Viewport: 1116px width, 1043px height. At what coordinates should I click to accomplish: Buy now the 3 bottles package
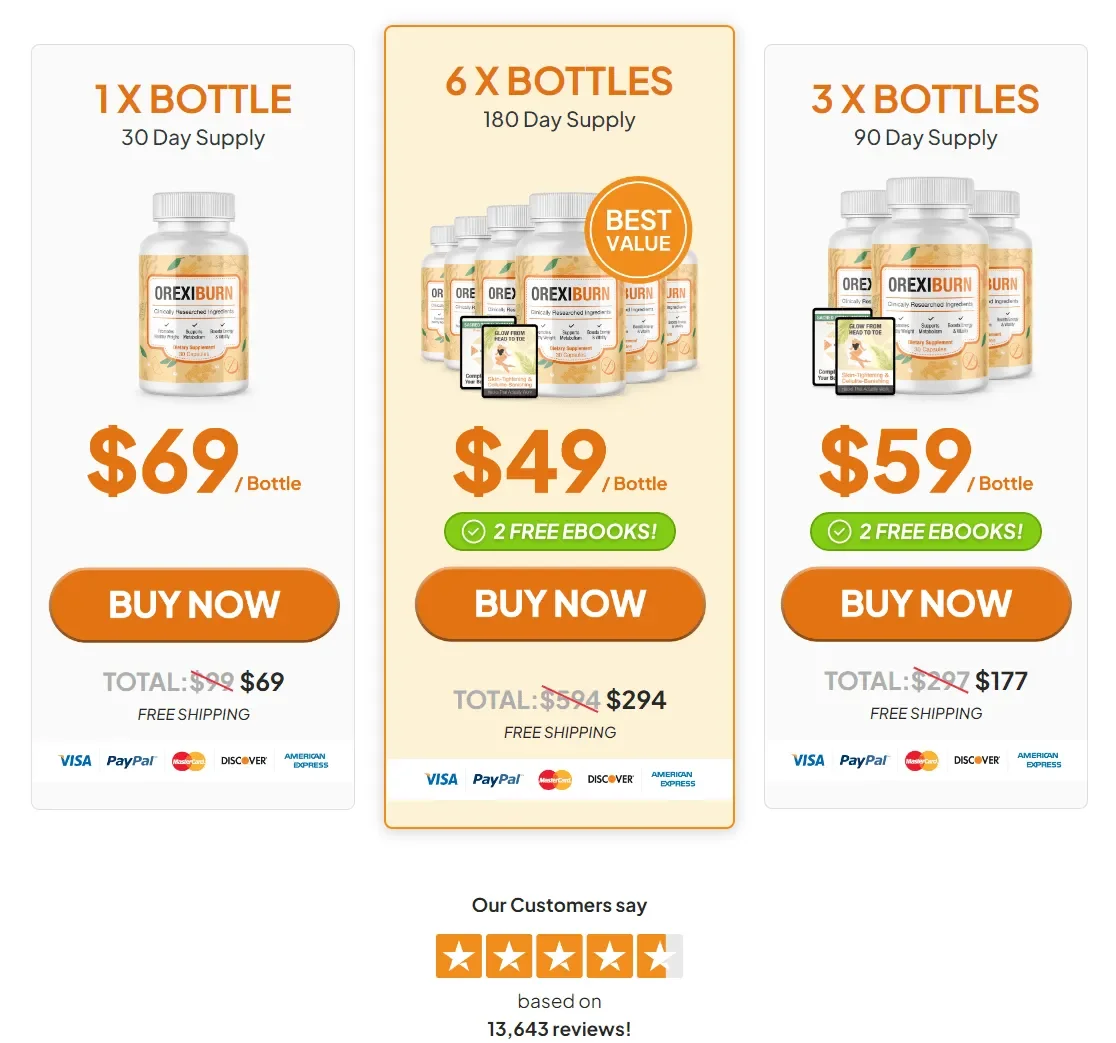(x=926, y=604)
